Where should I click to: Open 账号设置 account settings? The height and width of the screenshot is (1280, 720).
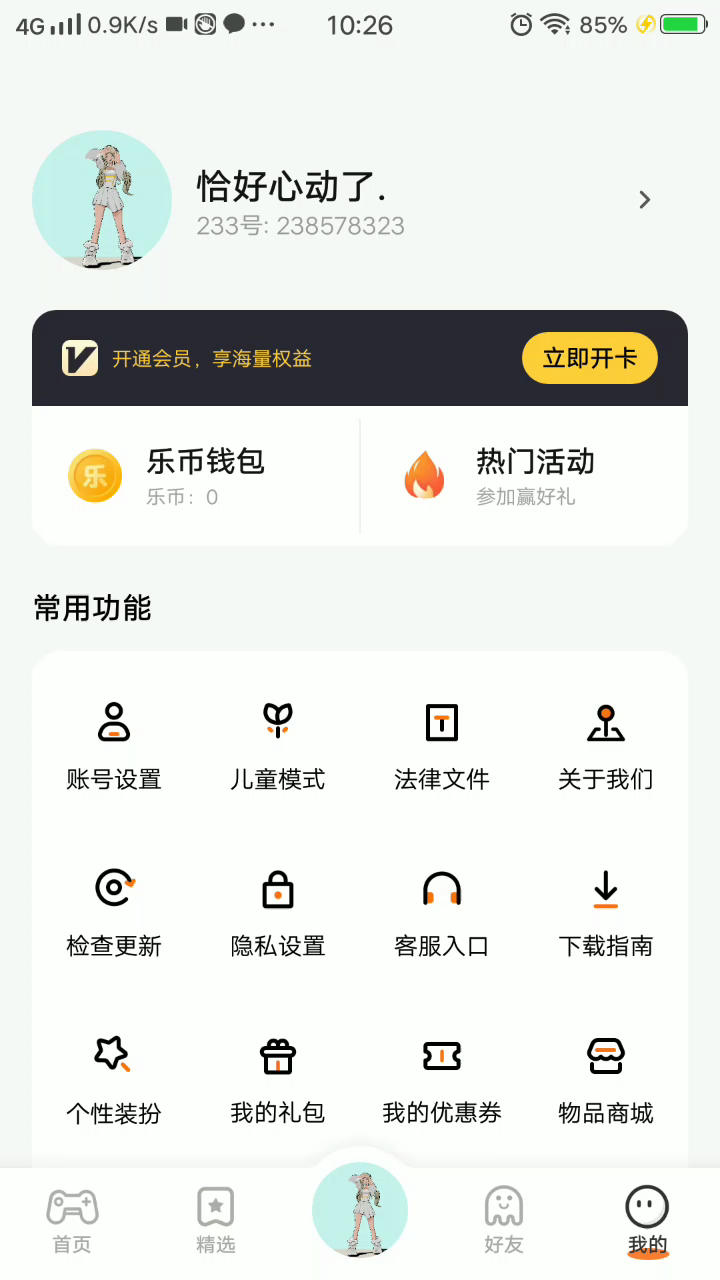point(114,746)
